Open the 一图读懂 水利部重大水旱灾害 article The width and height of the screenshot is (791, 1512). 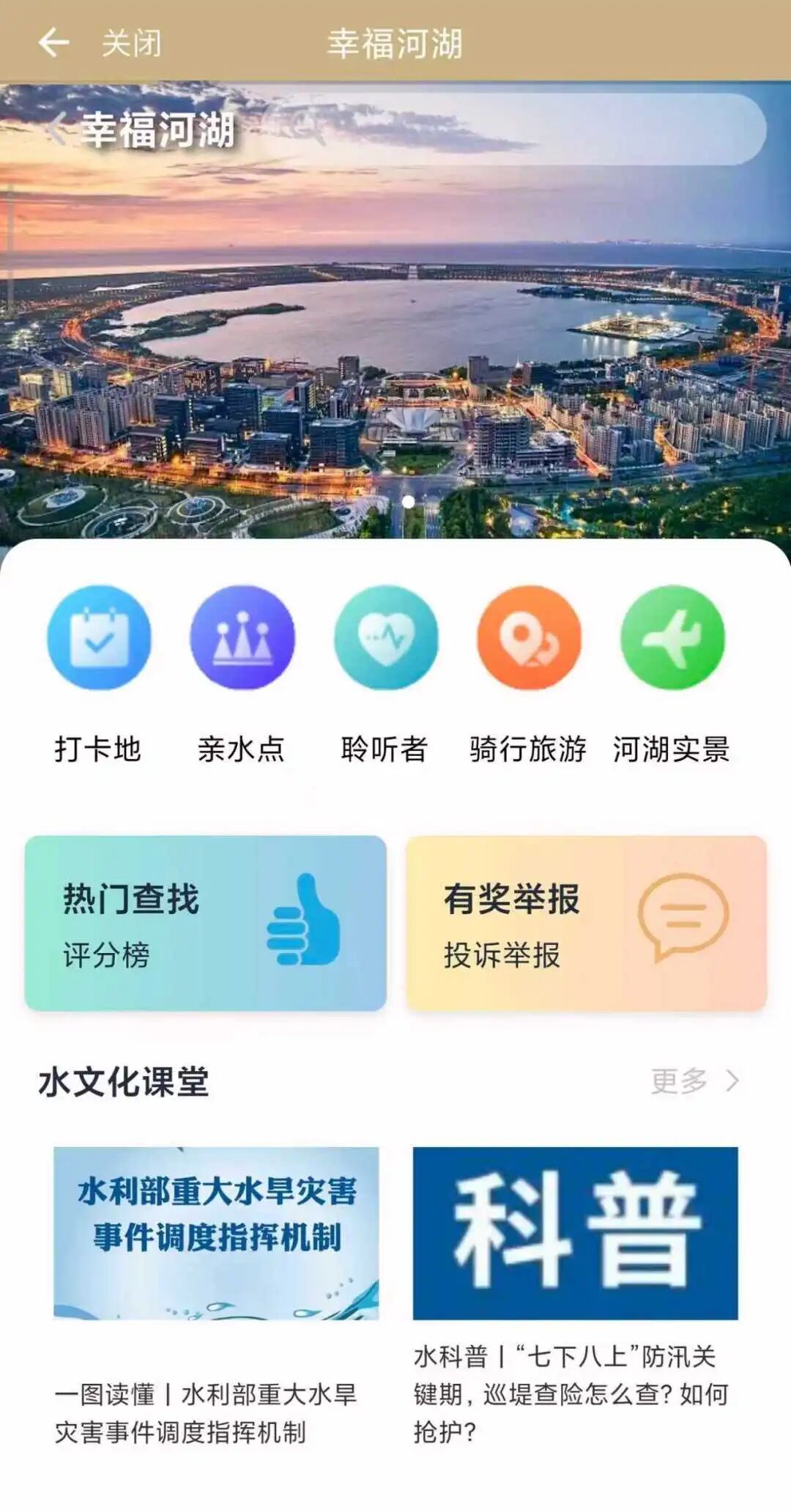click(x=216, y=1297)
